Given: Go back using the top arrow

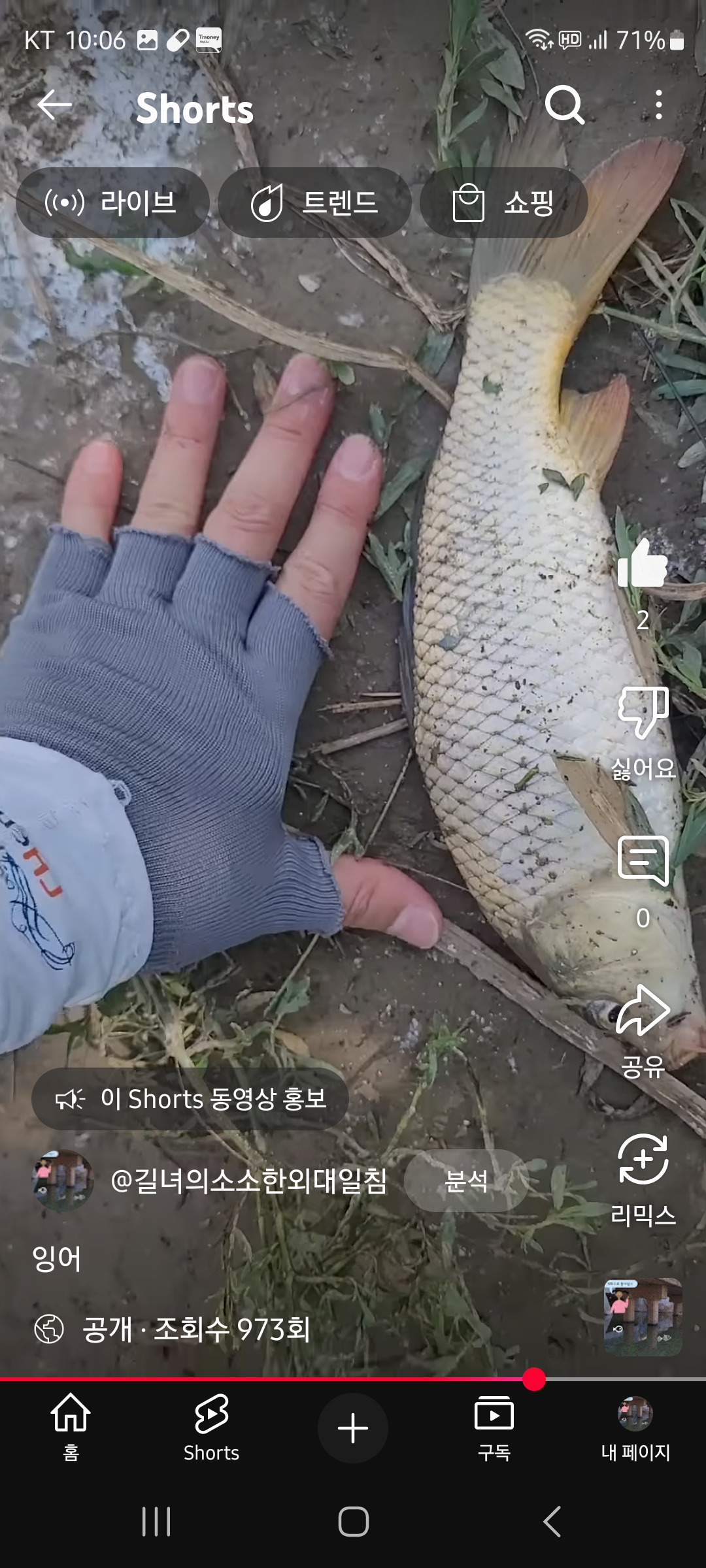Looking at the screenshot, I should (x=54, y=105).
